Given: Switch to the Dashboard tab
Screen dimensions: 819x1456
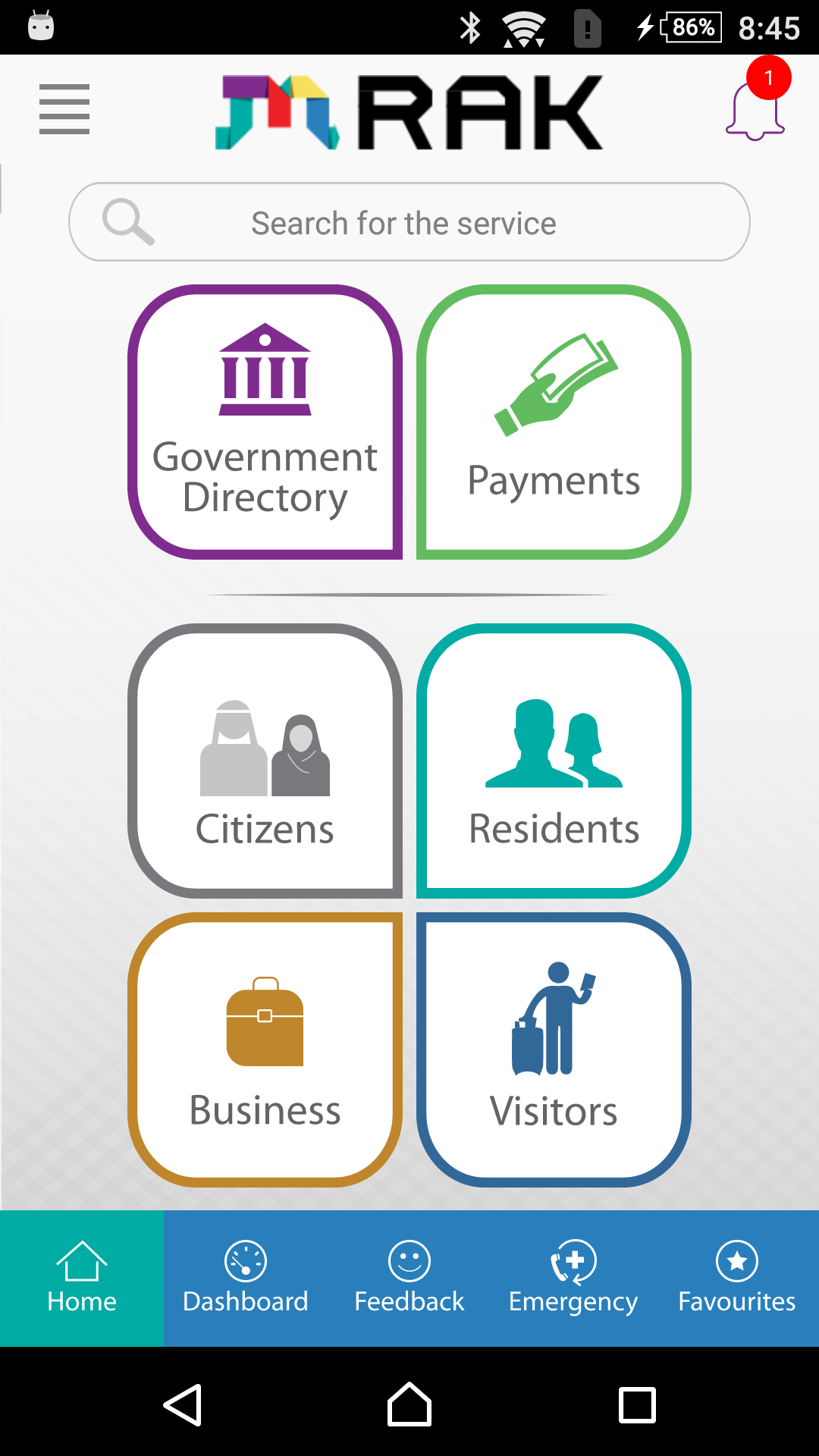Looking at the screenshot, I should point(246,1279).
